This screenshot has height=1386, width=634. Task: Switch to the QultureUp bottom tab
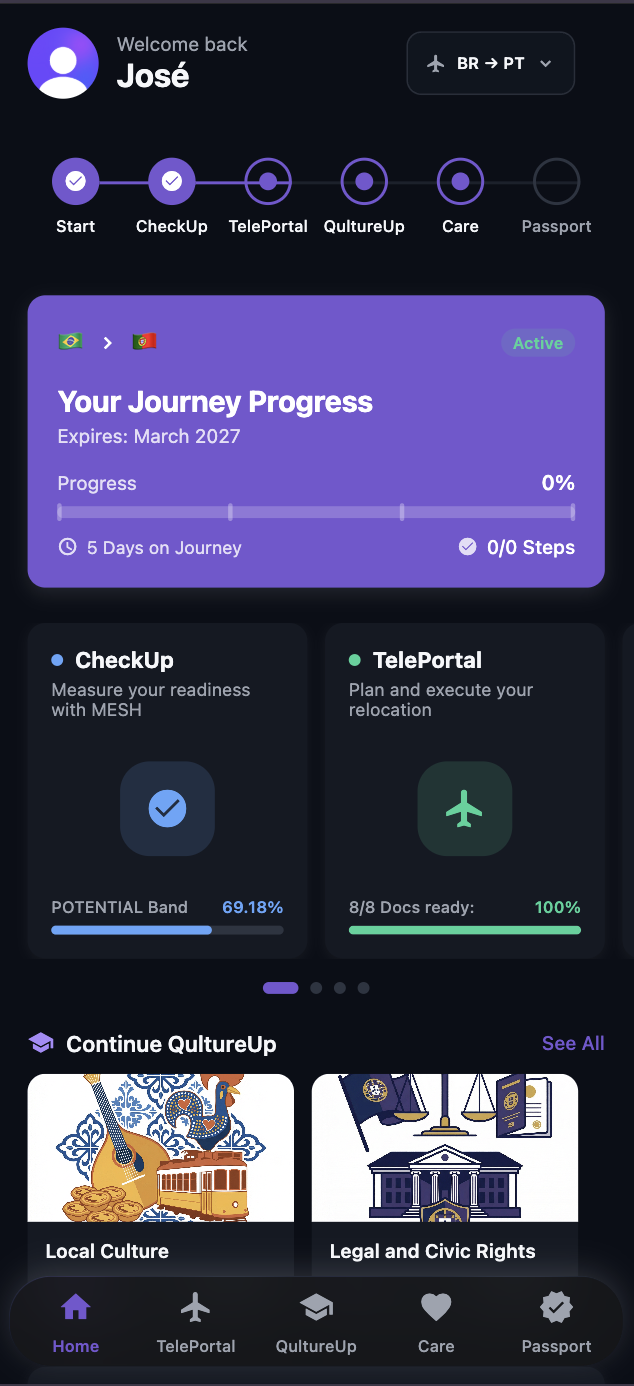[316, 1322]
